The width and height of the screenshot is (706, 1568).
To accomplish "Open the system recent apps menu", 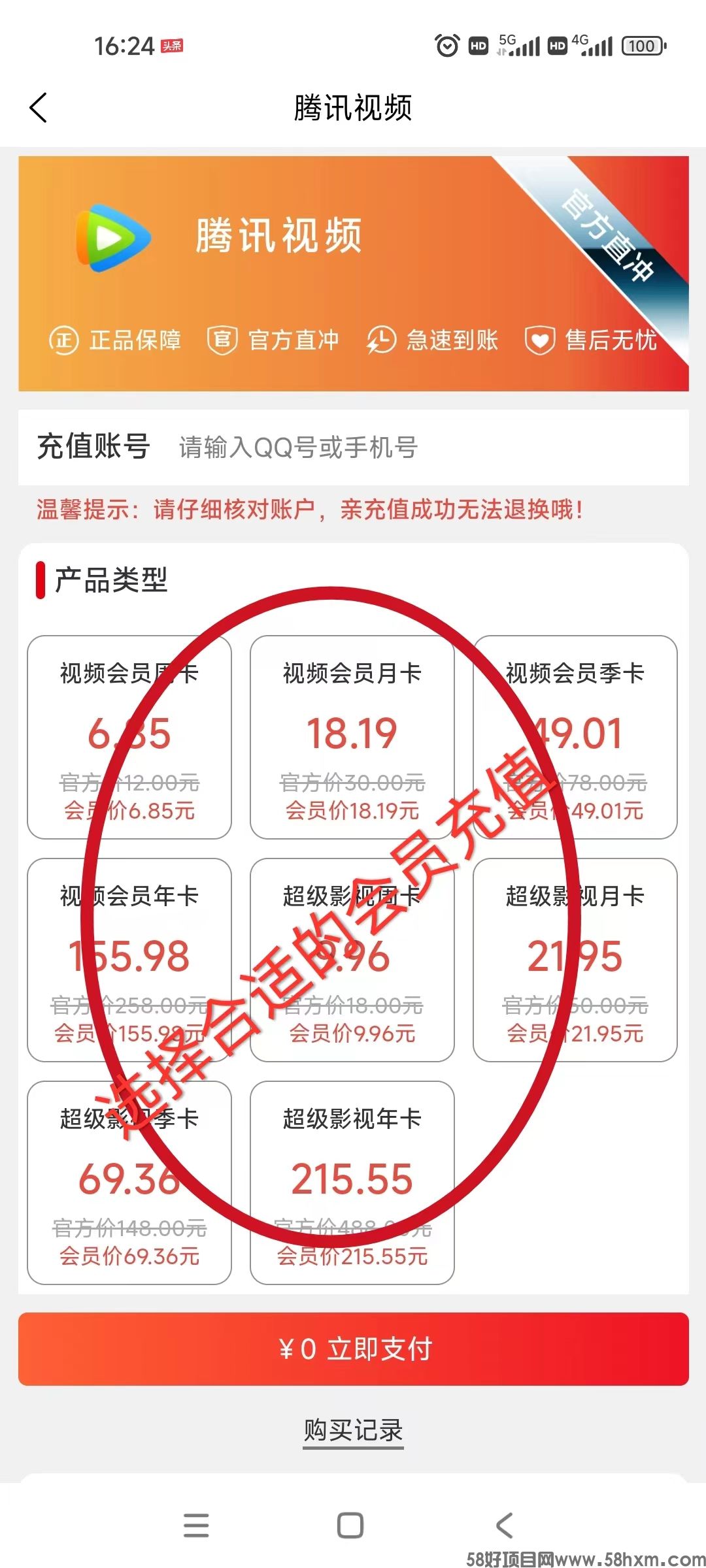I will (x=196, y=1526).
